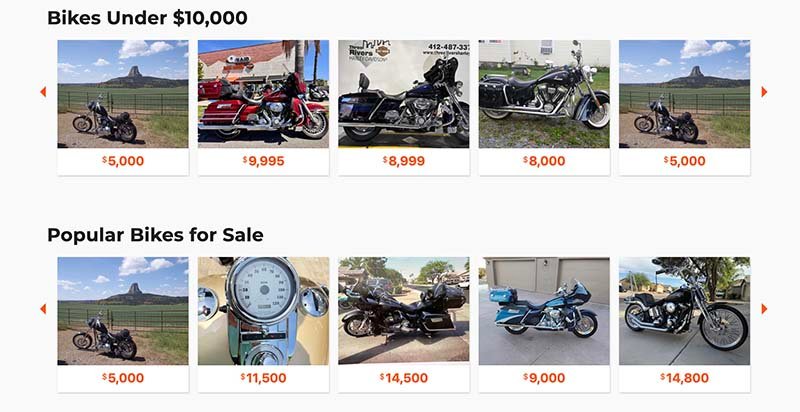Open the $5,000 bike under Popular Bikes
This screenshot has width=800, height=412.
coord(123,325)
